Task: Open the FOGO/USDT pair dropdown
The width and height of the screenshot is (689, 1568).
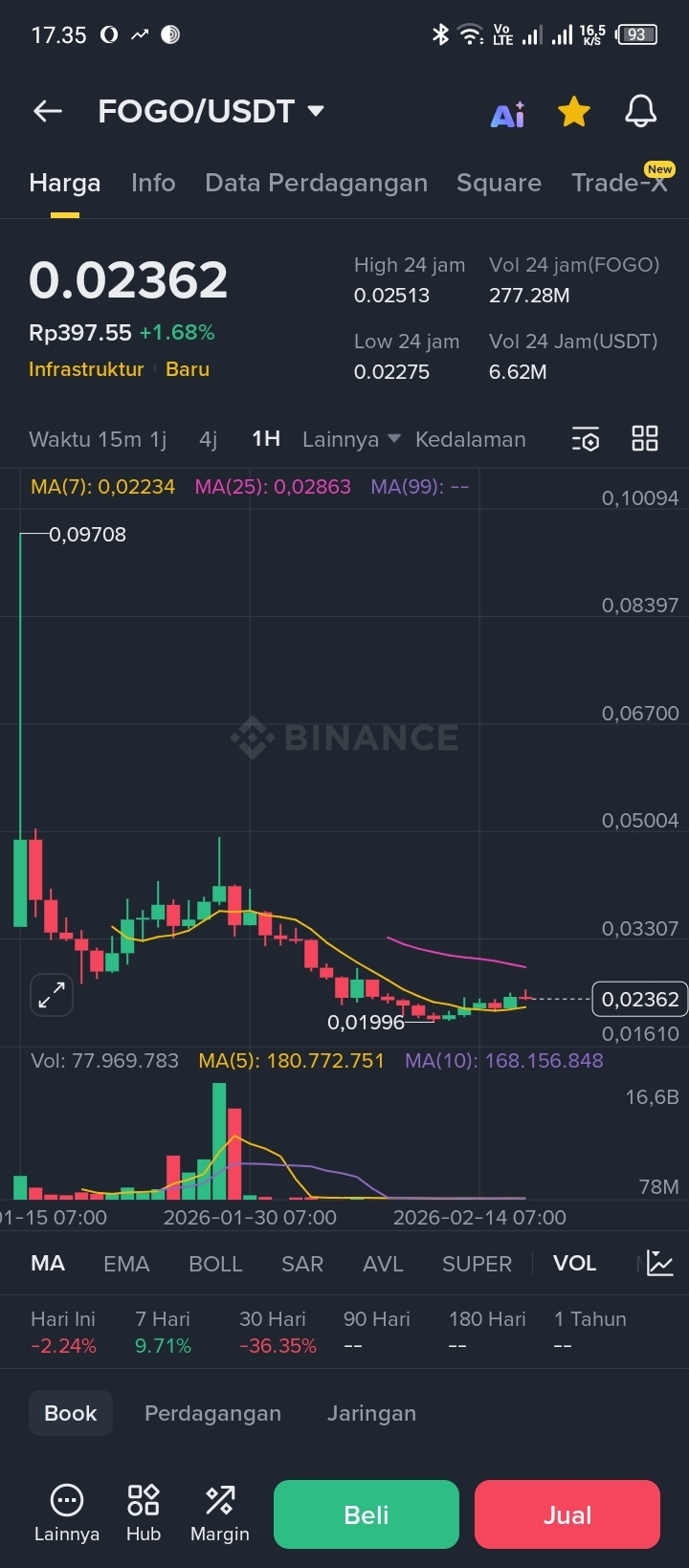Action: tap(316, 112)
